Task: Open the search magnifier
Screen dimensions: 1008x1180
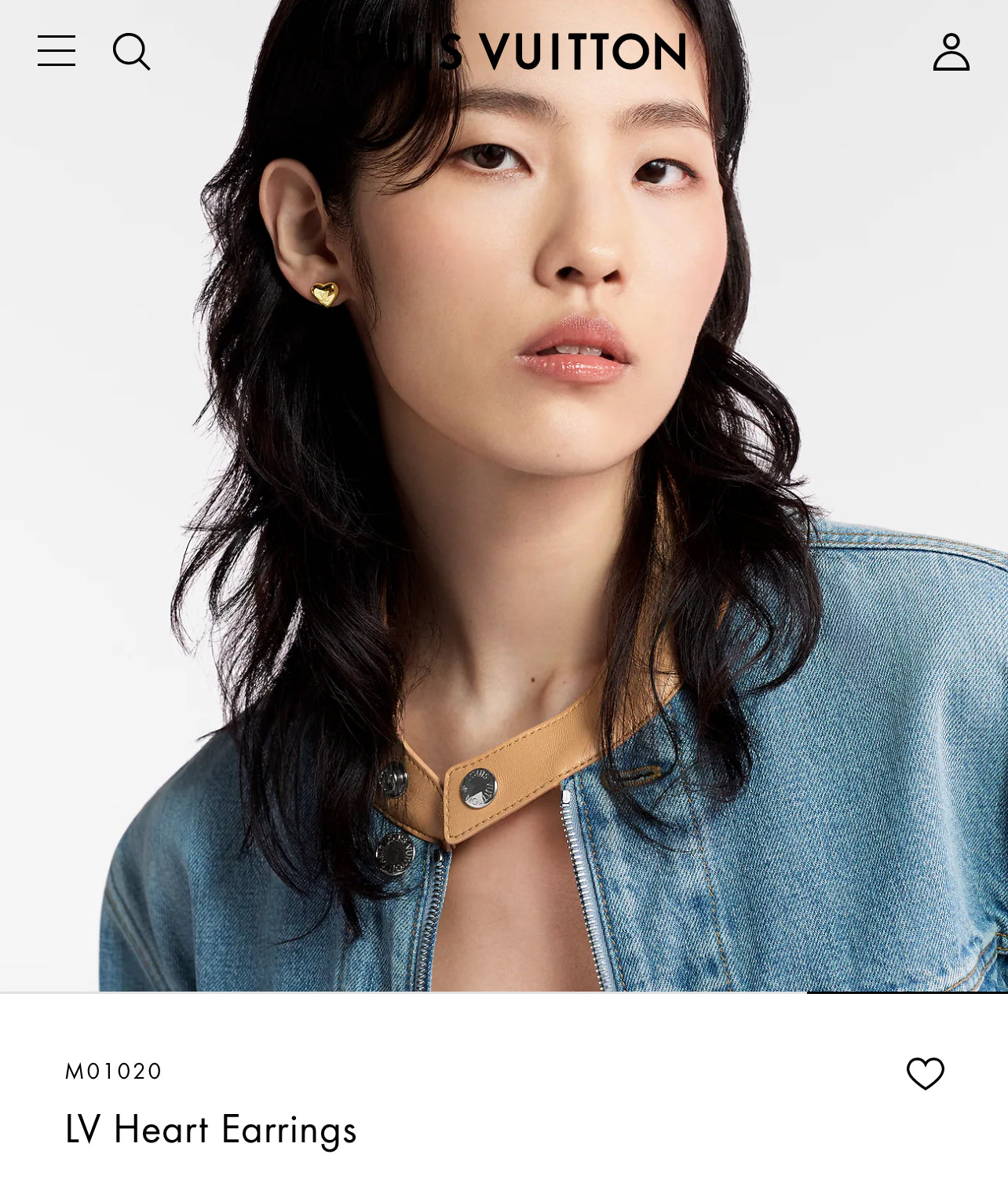Action: coord(131,52)
